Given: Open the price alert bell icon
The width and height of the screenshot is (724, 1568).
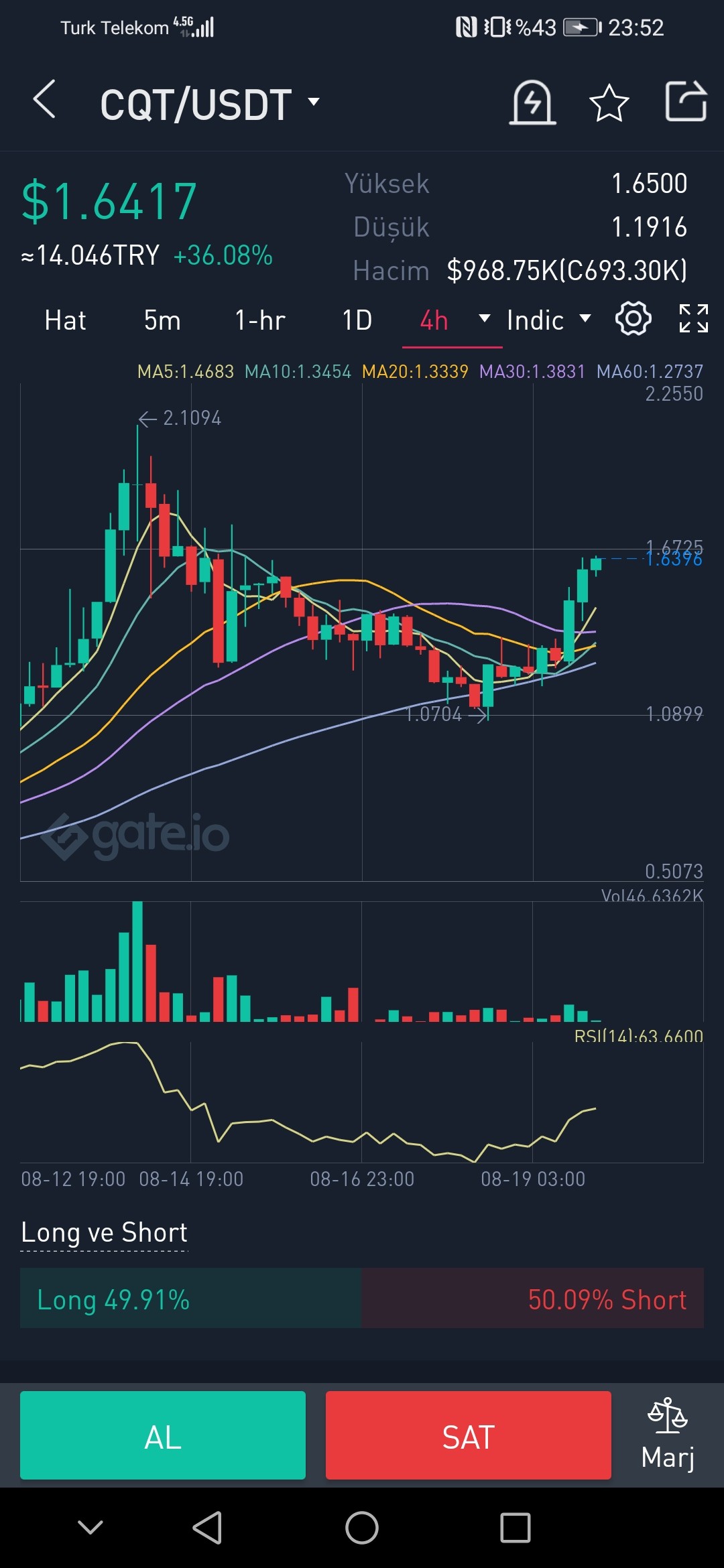Looking at the screenshot, I should pyautogui.click(x=532, y=103).
